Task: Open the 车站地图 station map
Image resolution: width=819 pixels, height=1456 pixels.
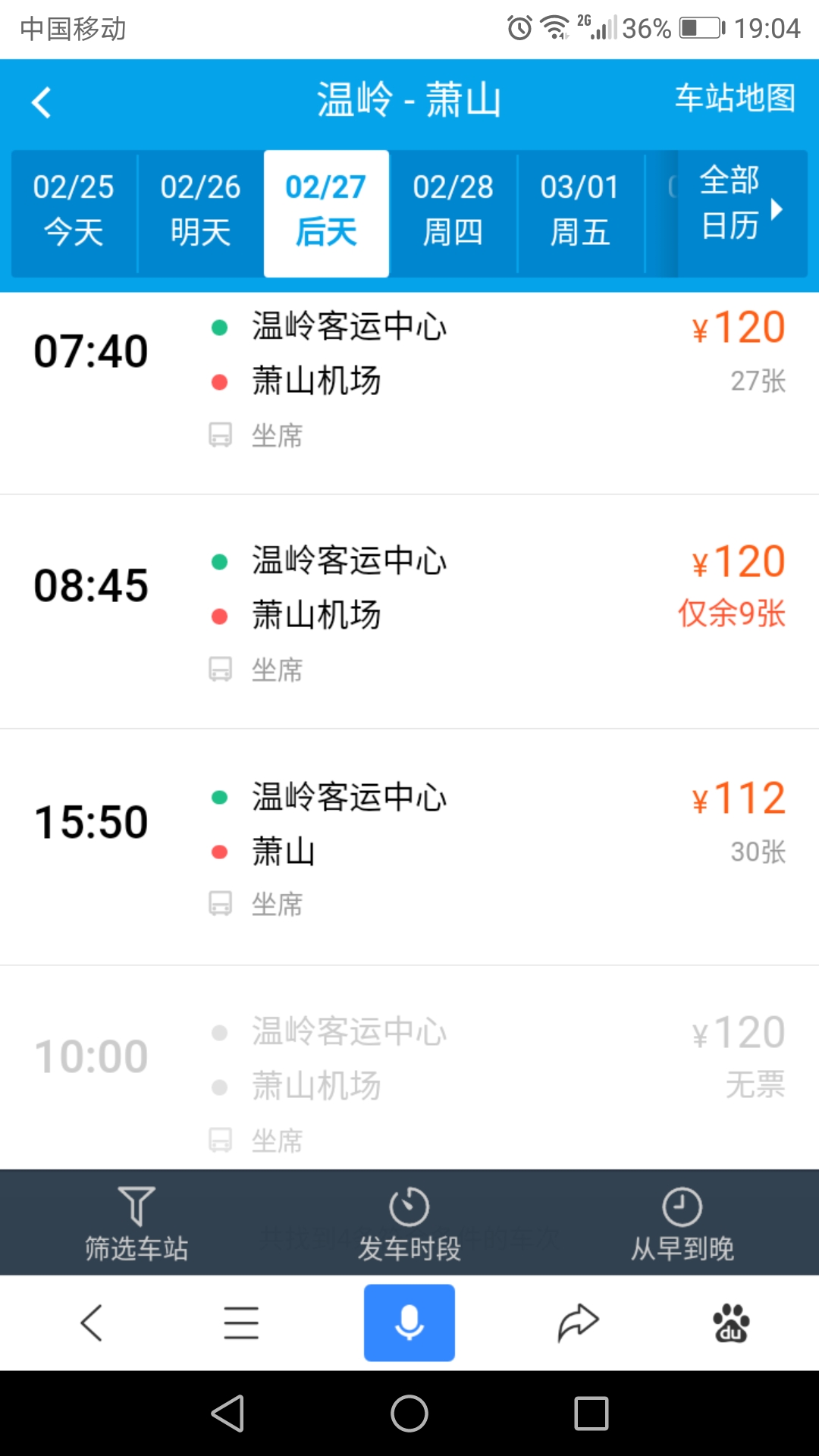Action: (735, 99)
